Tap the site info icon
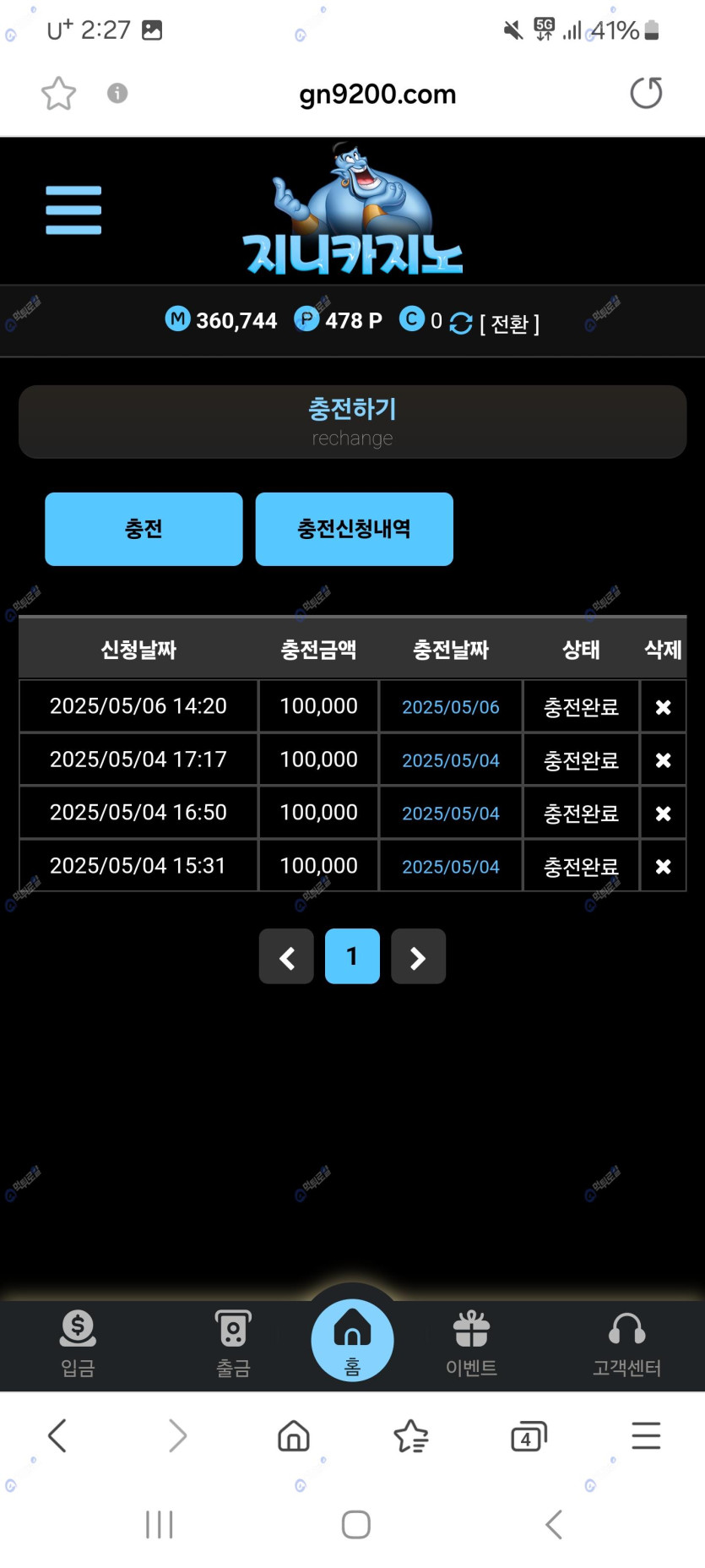The height and width of the screenshot is (1568, 705). (117, 93)
